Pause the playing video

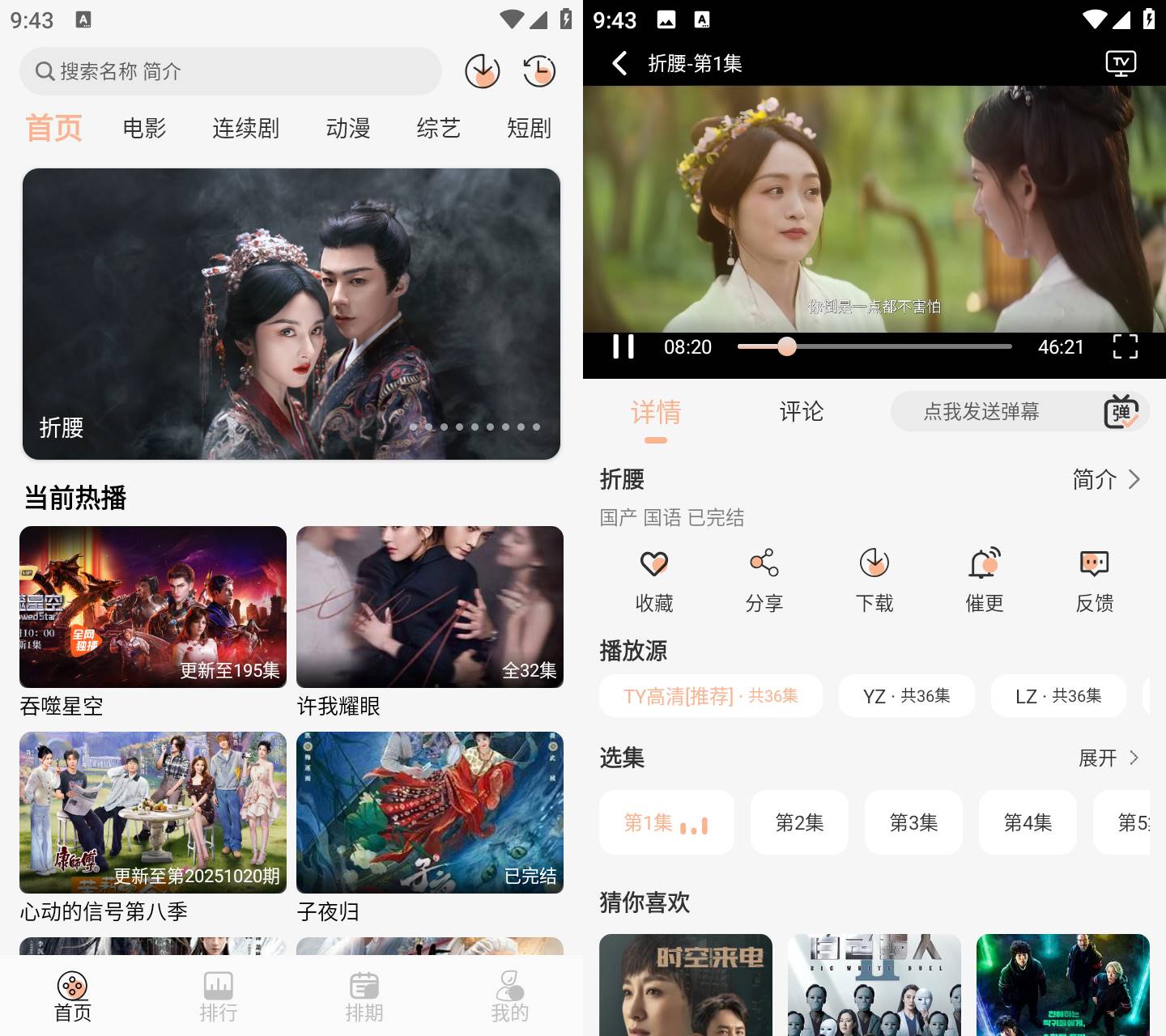pos(623,346)
